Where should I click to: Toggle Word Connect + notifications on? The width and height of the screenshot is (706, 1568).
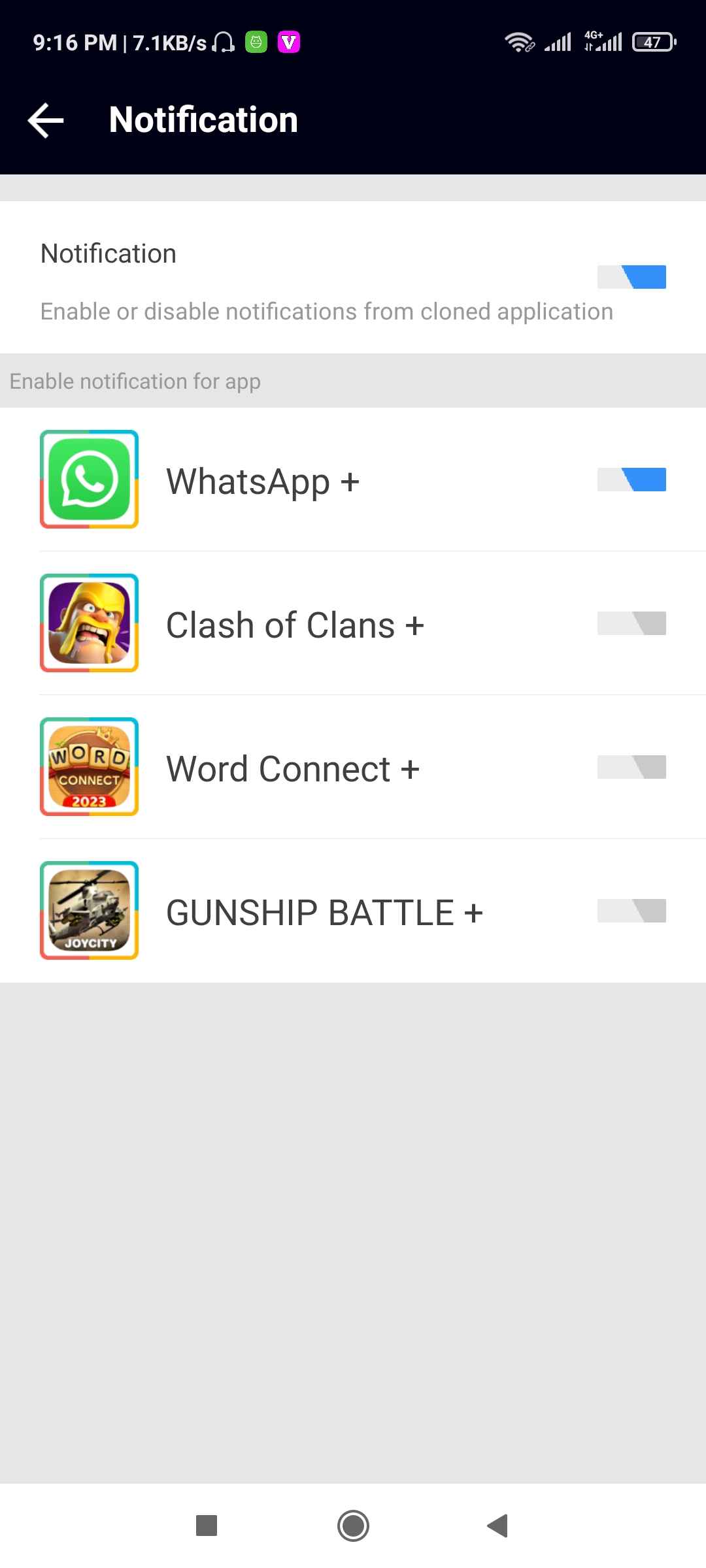(631, 767)
